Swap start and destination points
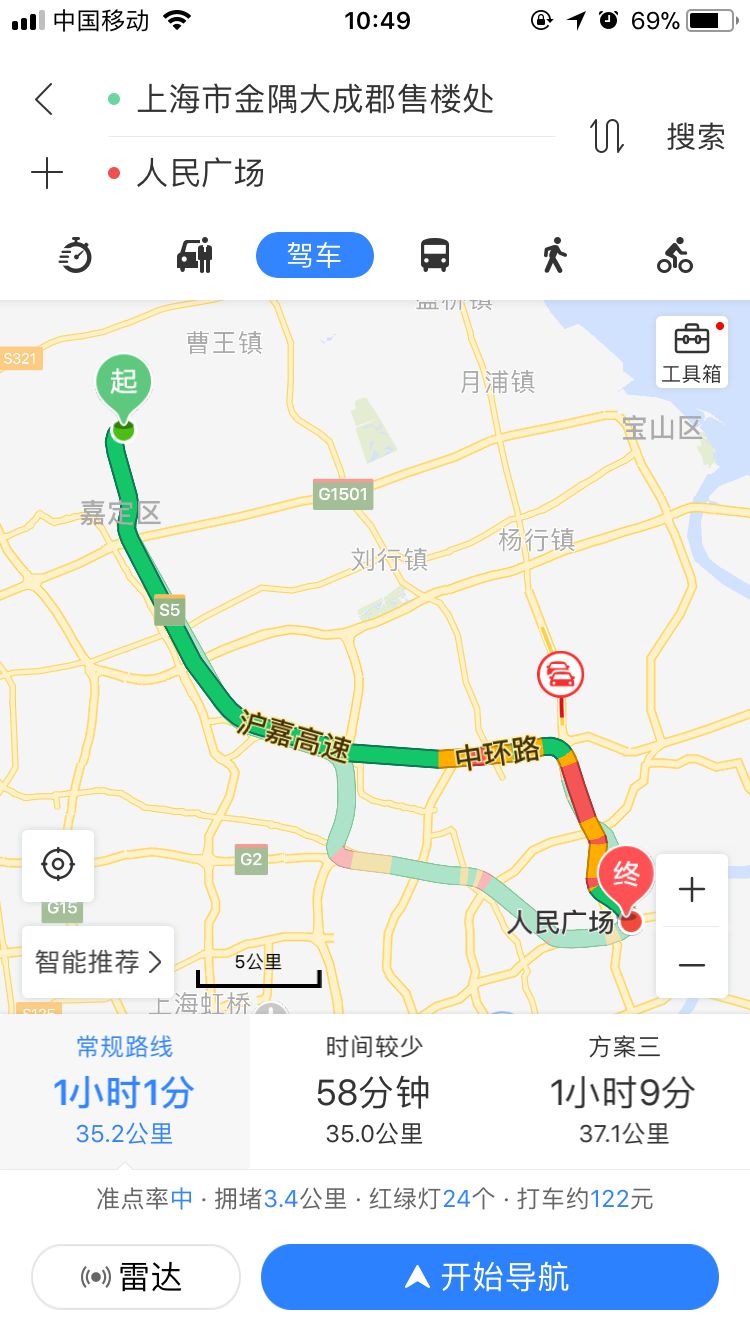The image size is (750, 1334). (606, 136)
